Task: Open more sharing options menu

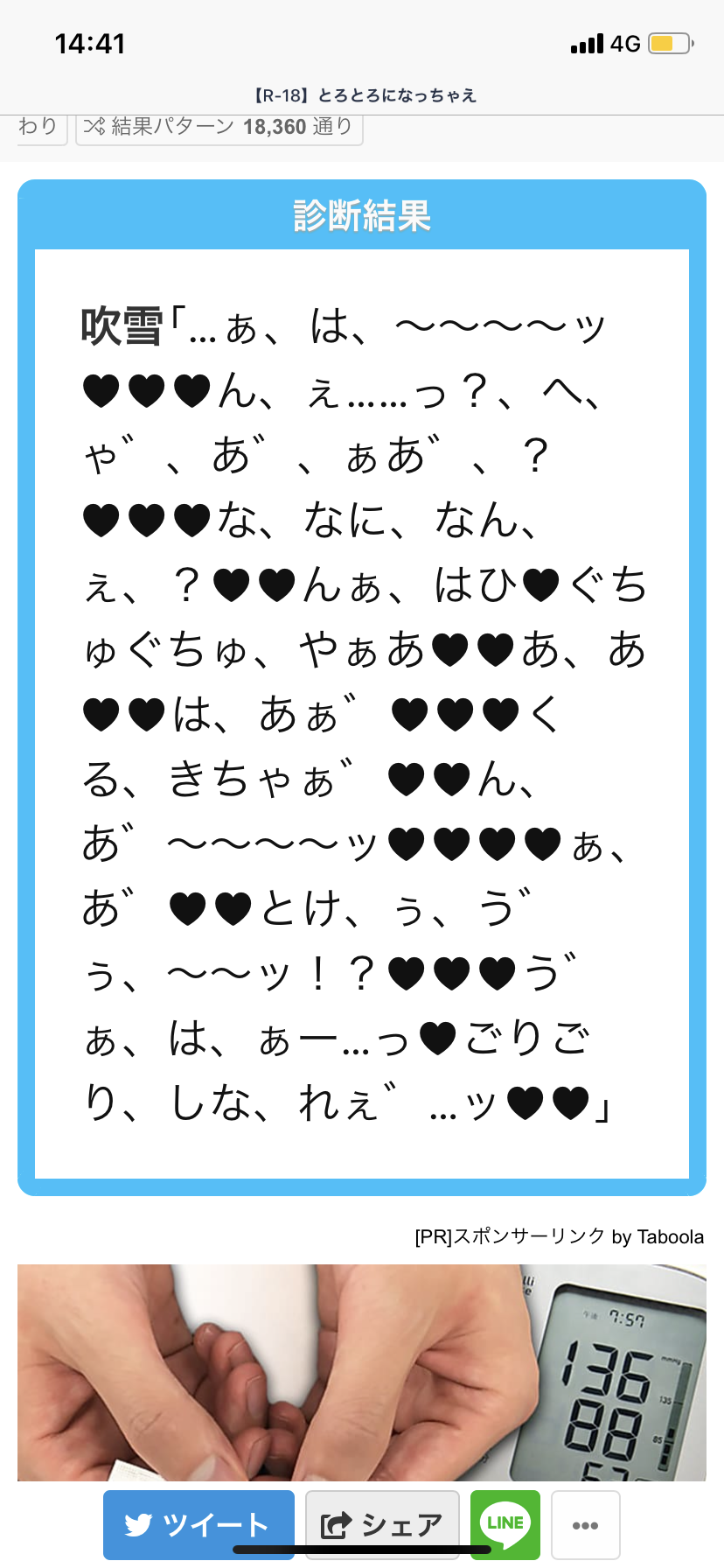Action: tap(585, 1525)
